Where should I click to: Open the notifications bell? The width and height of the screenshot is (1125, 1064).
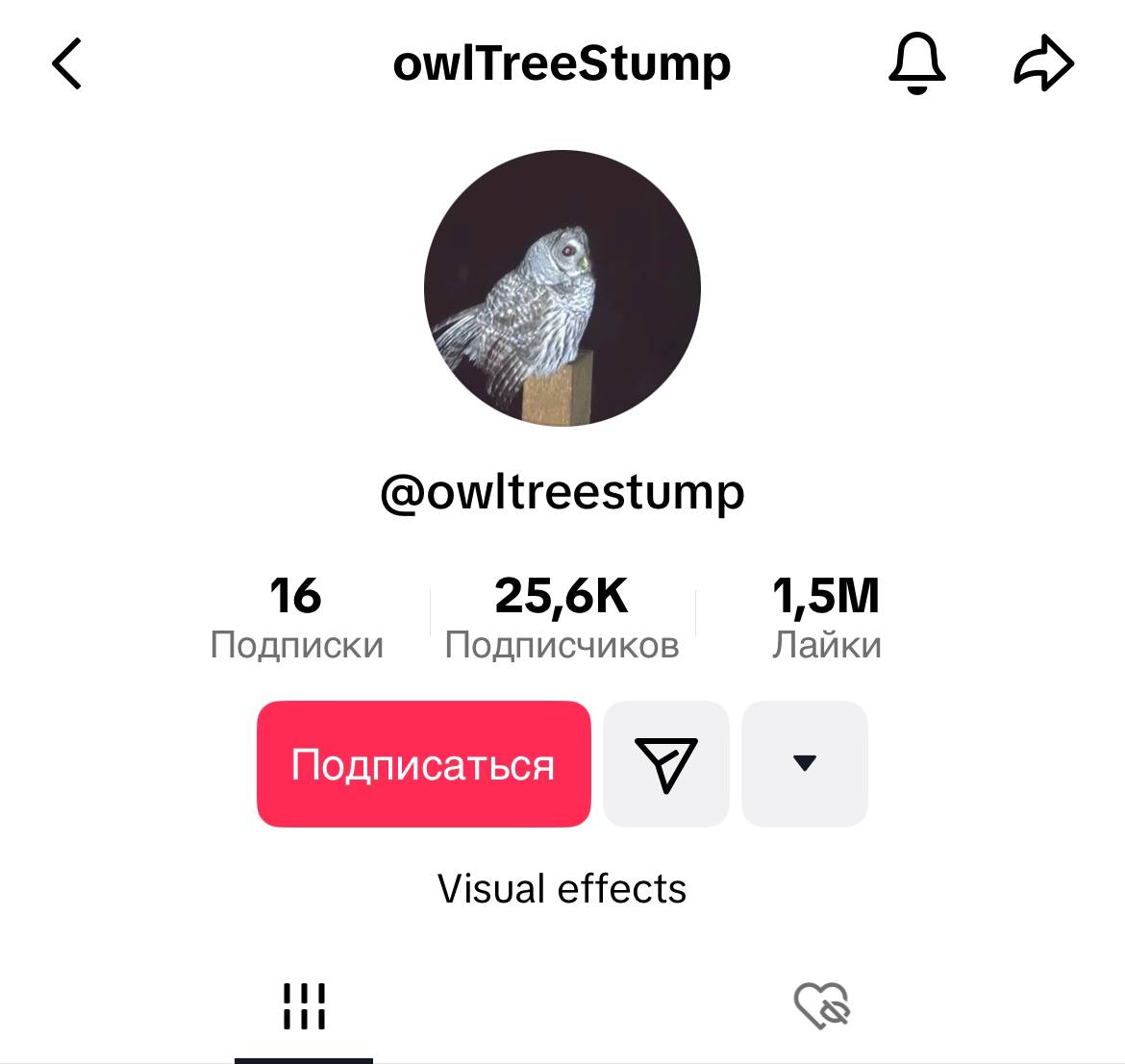point(916,64)
